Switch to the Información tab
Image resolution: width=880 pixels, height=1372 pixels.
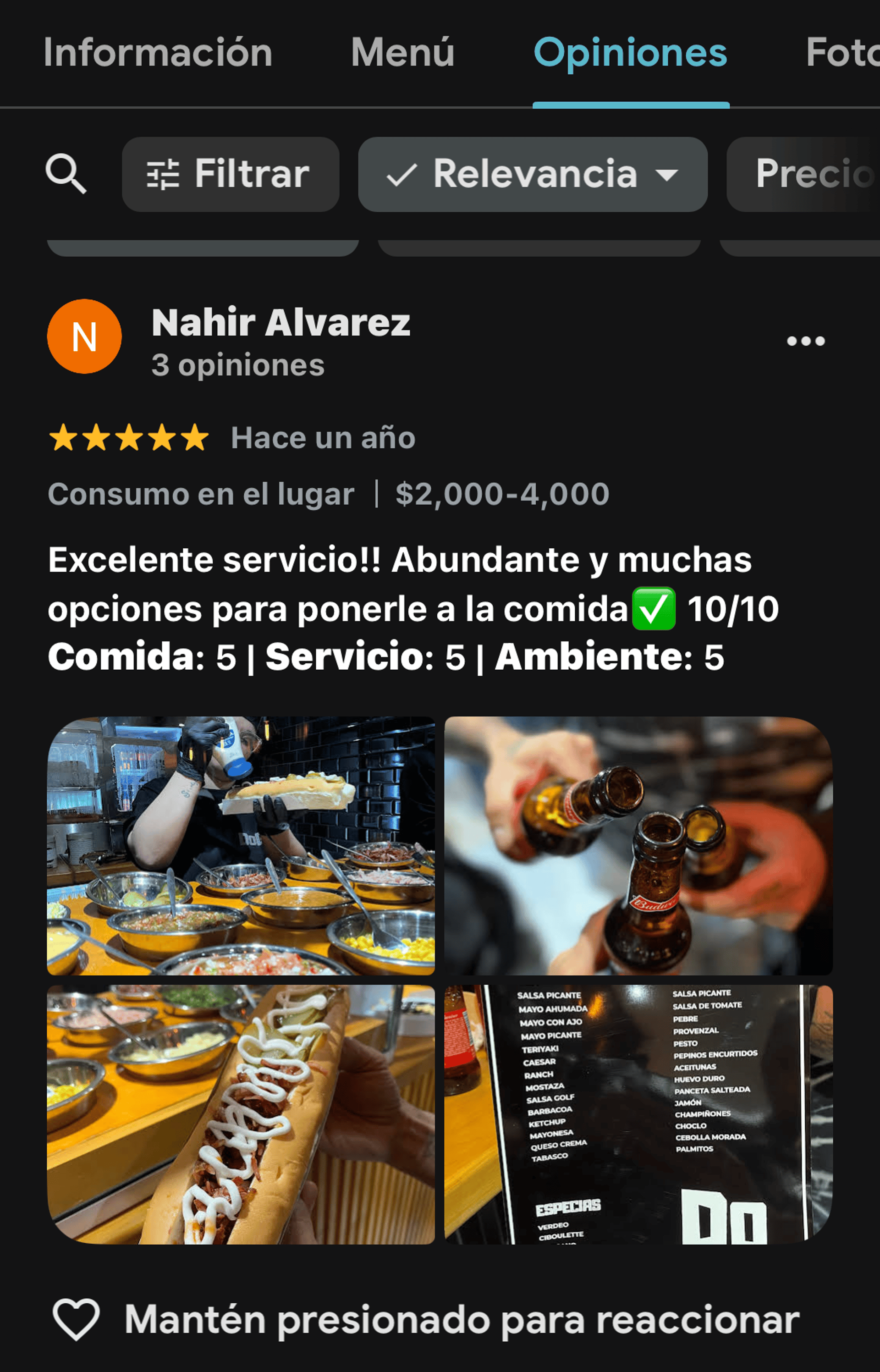click(x=158, y=53)
